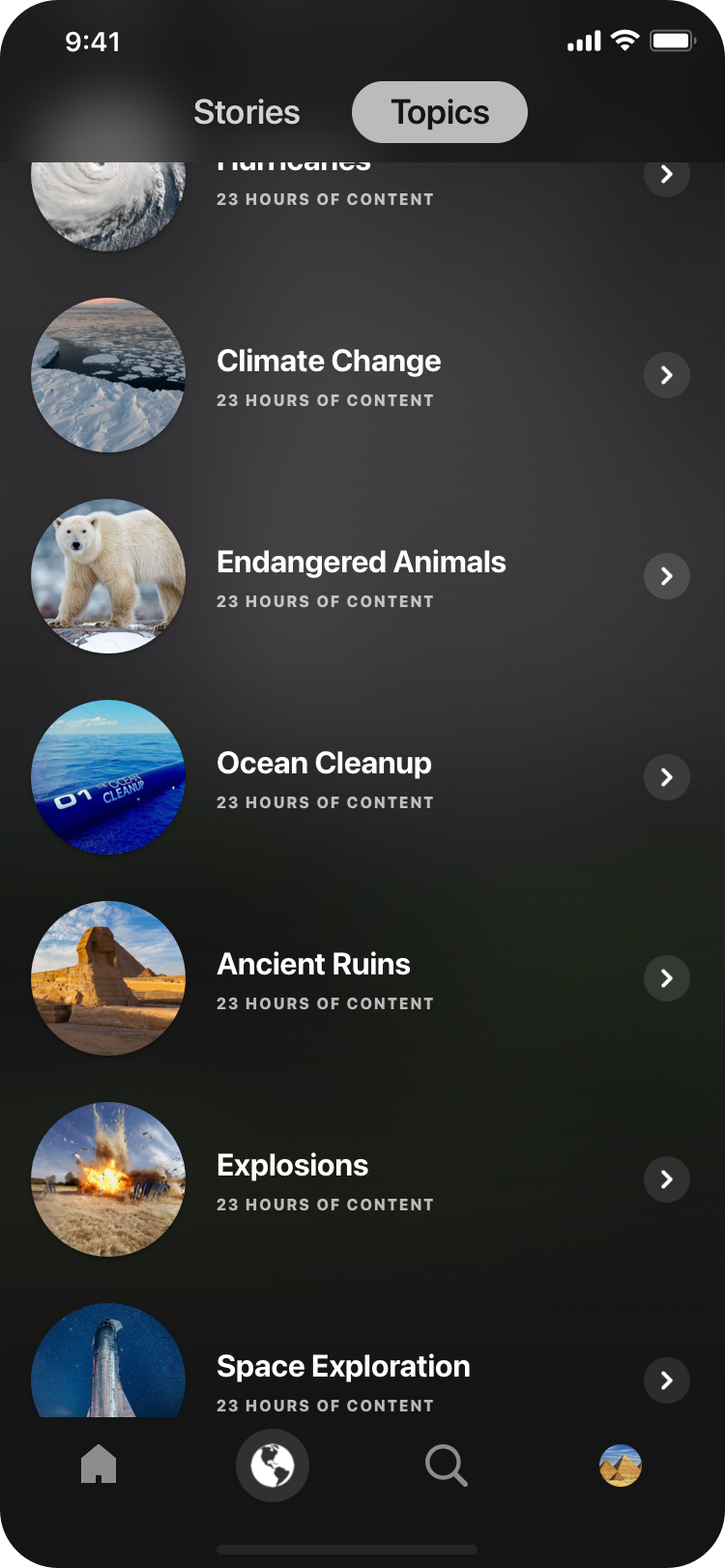
Task: Open the profile with pyramids avatar
Action: (x=621, y=1466)
